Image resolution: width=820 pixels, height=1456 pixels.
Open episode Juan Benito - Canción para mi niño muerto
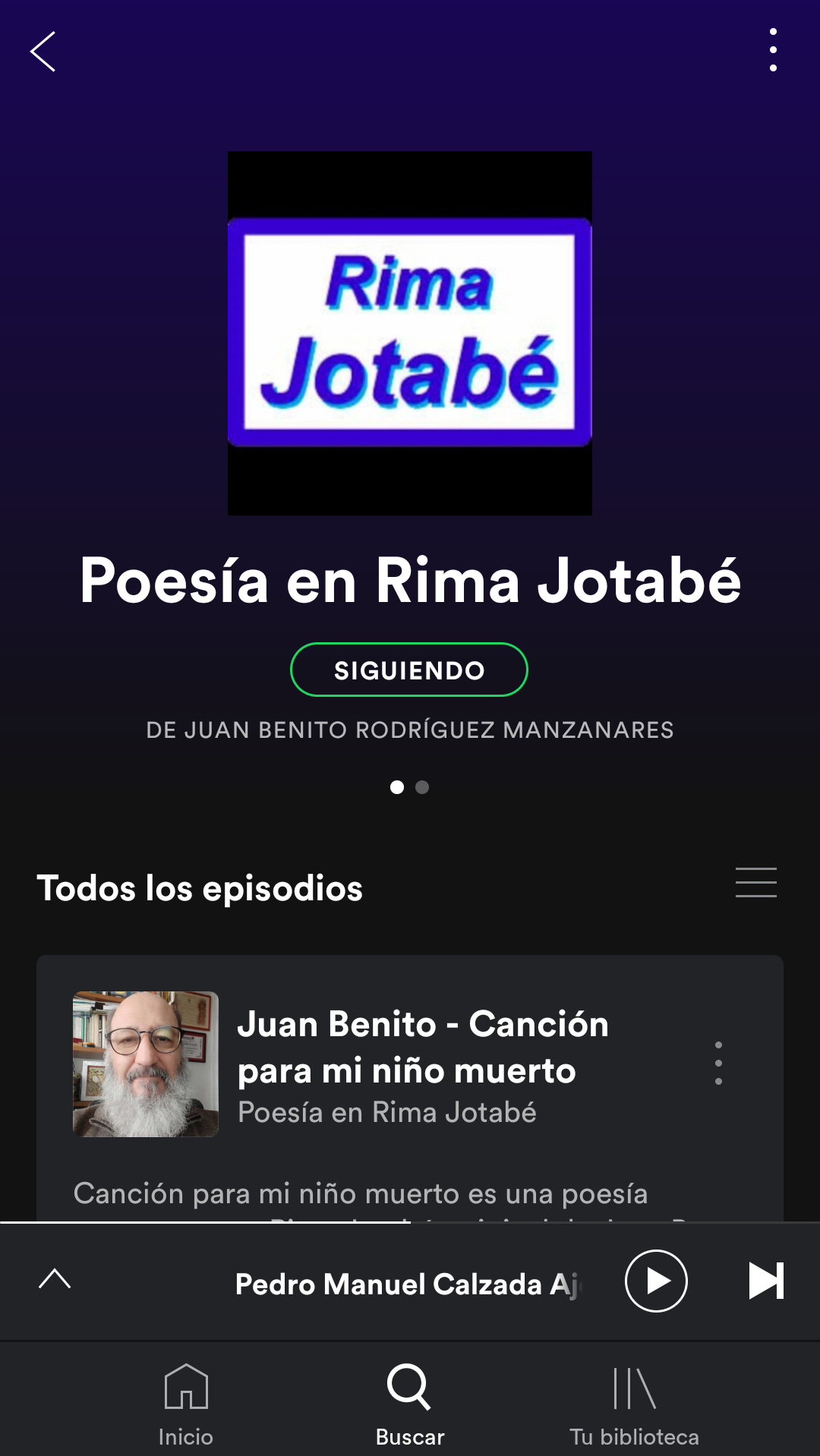423,1047
